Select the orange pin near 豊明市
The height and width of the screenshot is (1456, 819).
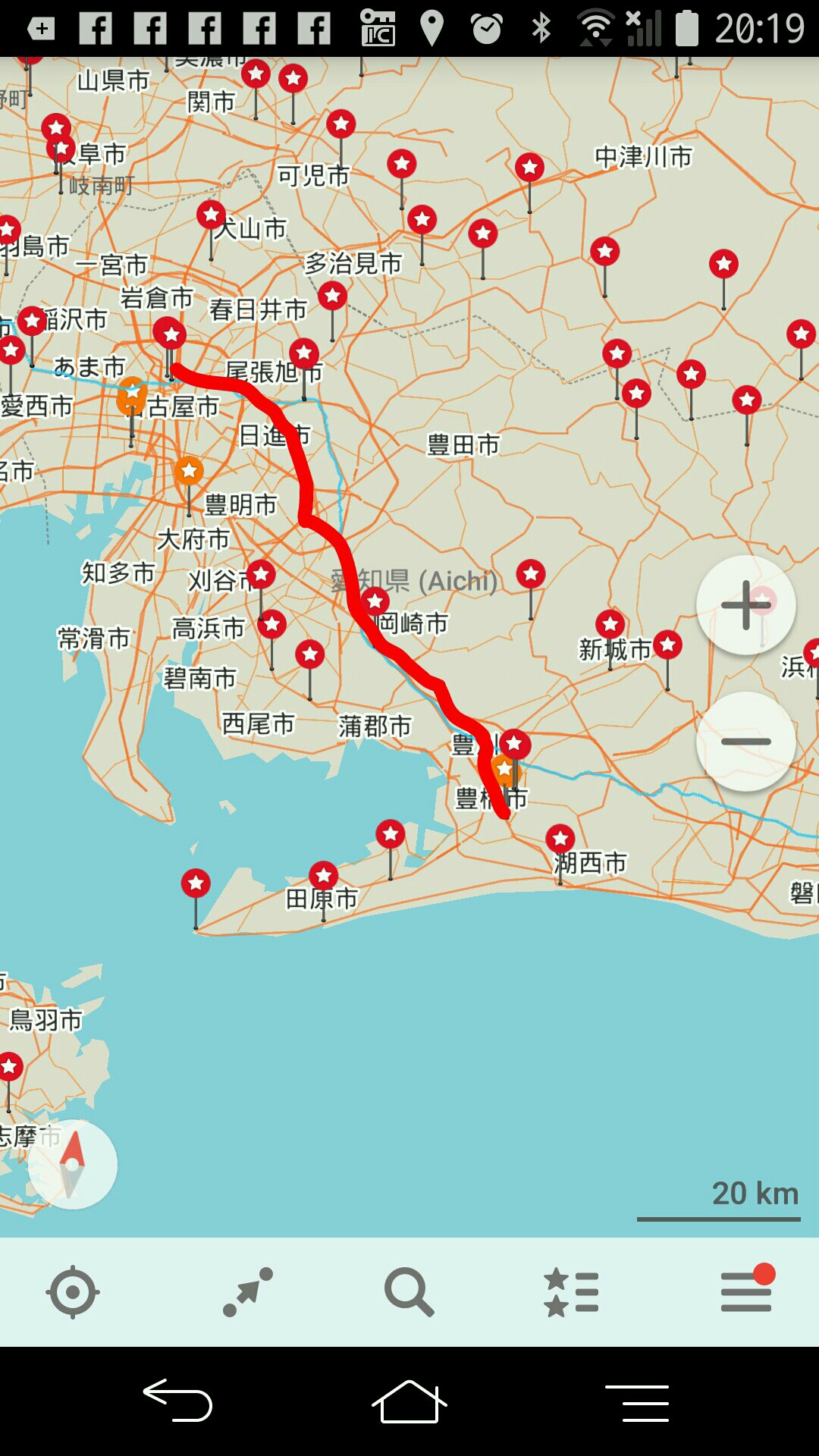[x=189, y=472]
